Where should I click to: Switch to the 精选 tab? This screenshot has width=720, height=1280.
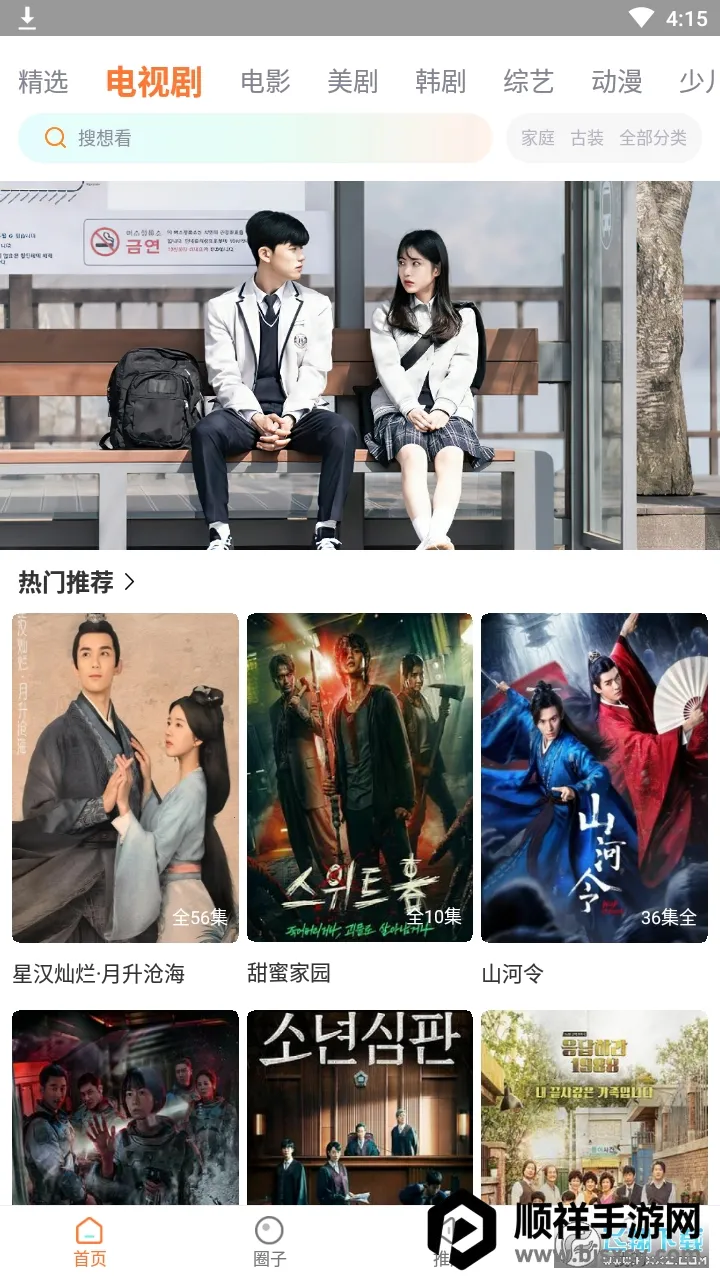pyautogui.click(x=43, y=82)
